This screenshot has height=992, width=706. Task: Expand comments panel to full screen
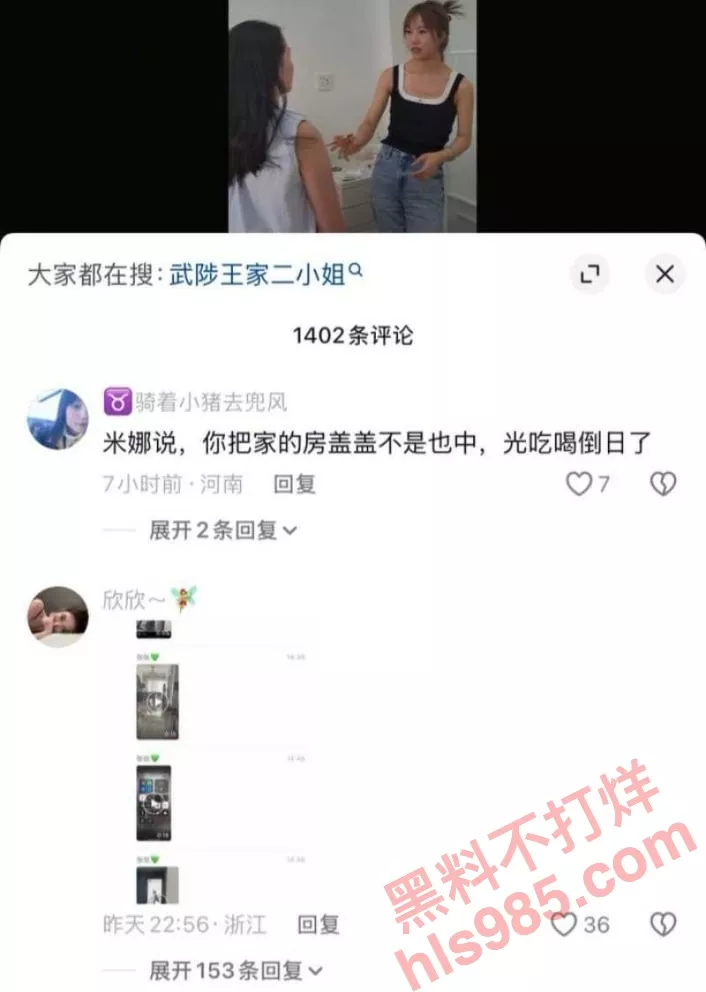coord(590,274)
